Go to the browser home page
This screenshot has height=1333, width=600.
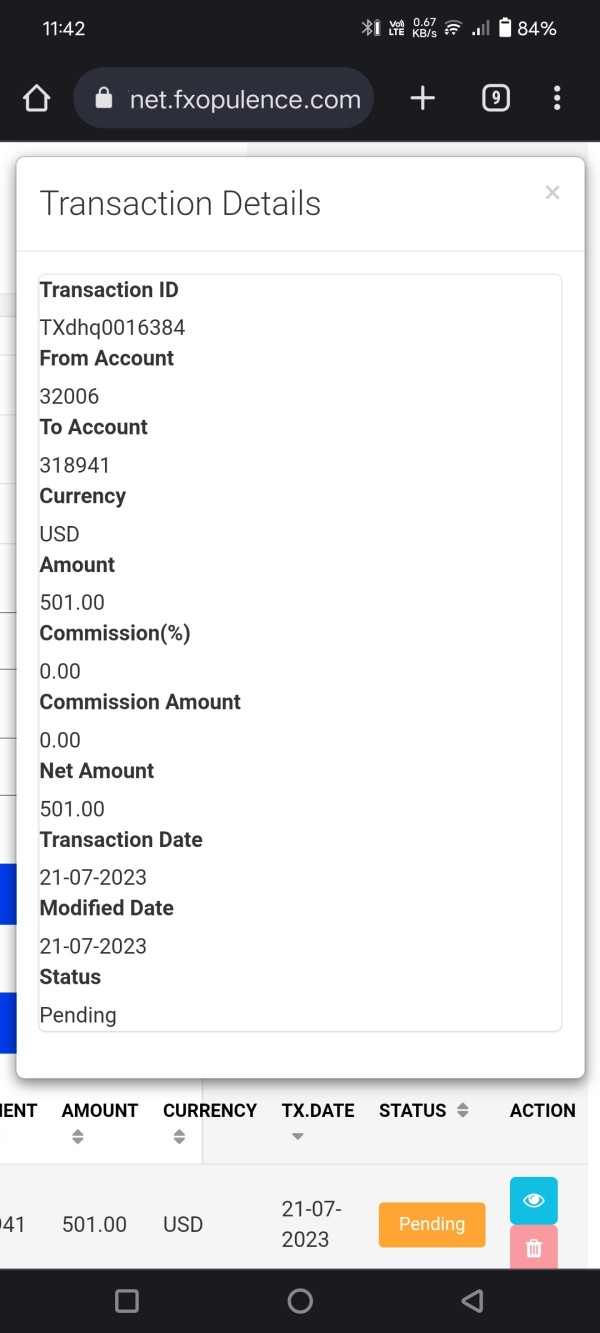[36, 98]
